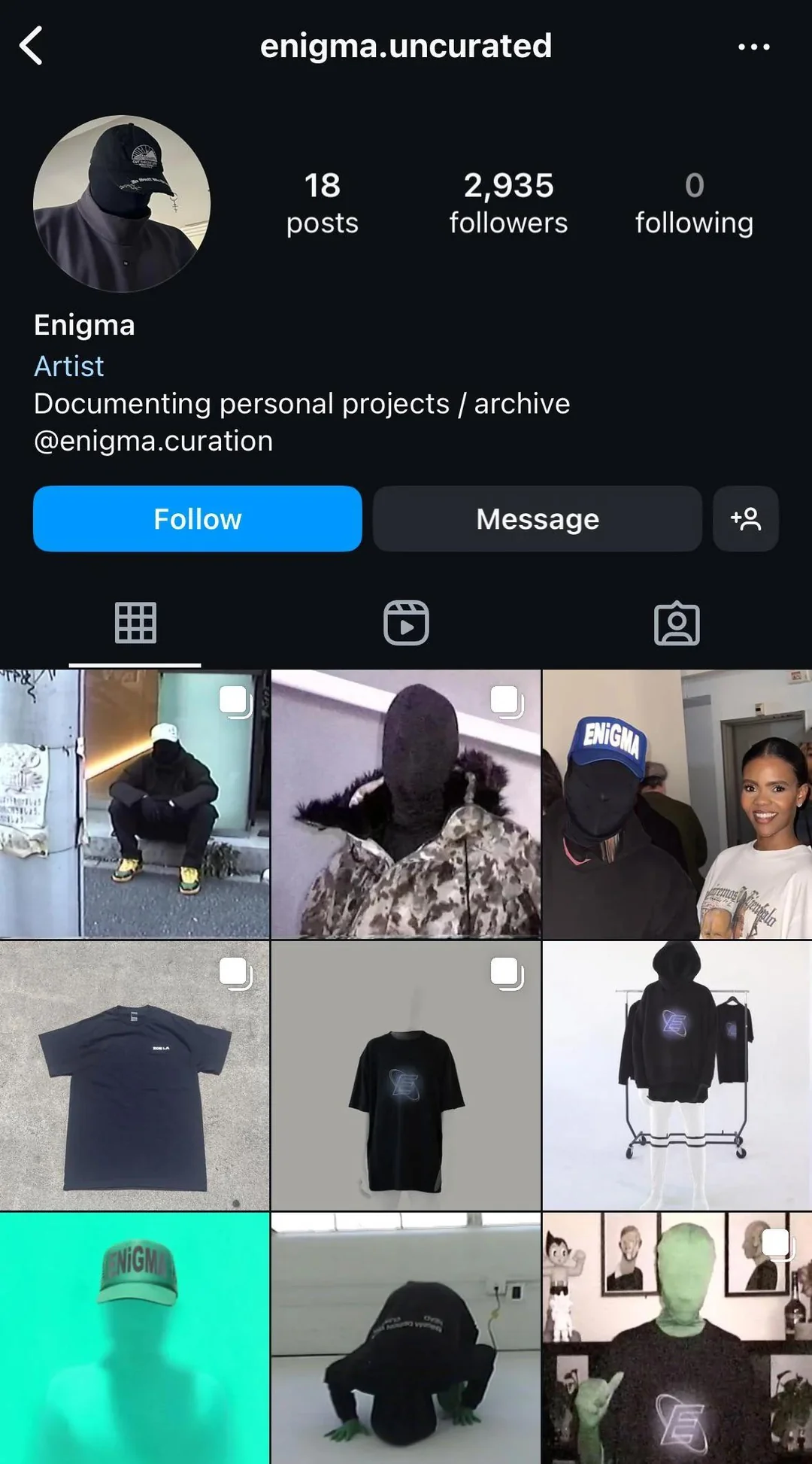Open post with blue ENIGMA cap
Screen dimensions: 812x1464
pyautogui.click(x=677, y=804)
